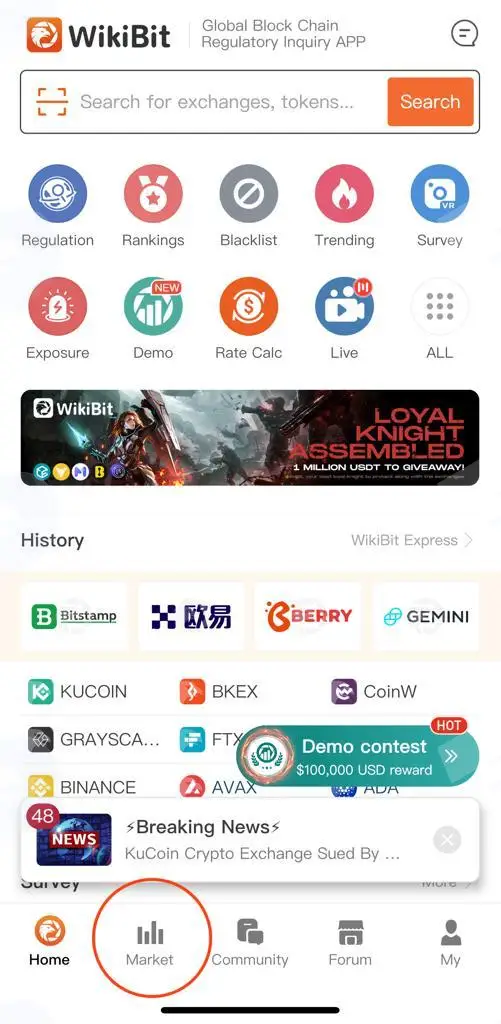This screenshot has height=1024, width=501.
Task: Open the Rankings shortcut
Action: click(154, 206)
